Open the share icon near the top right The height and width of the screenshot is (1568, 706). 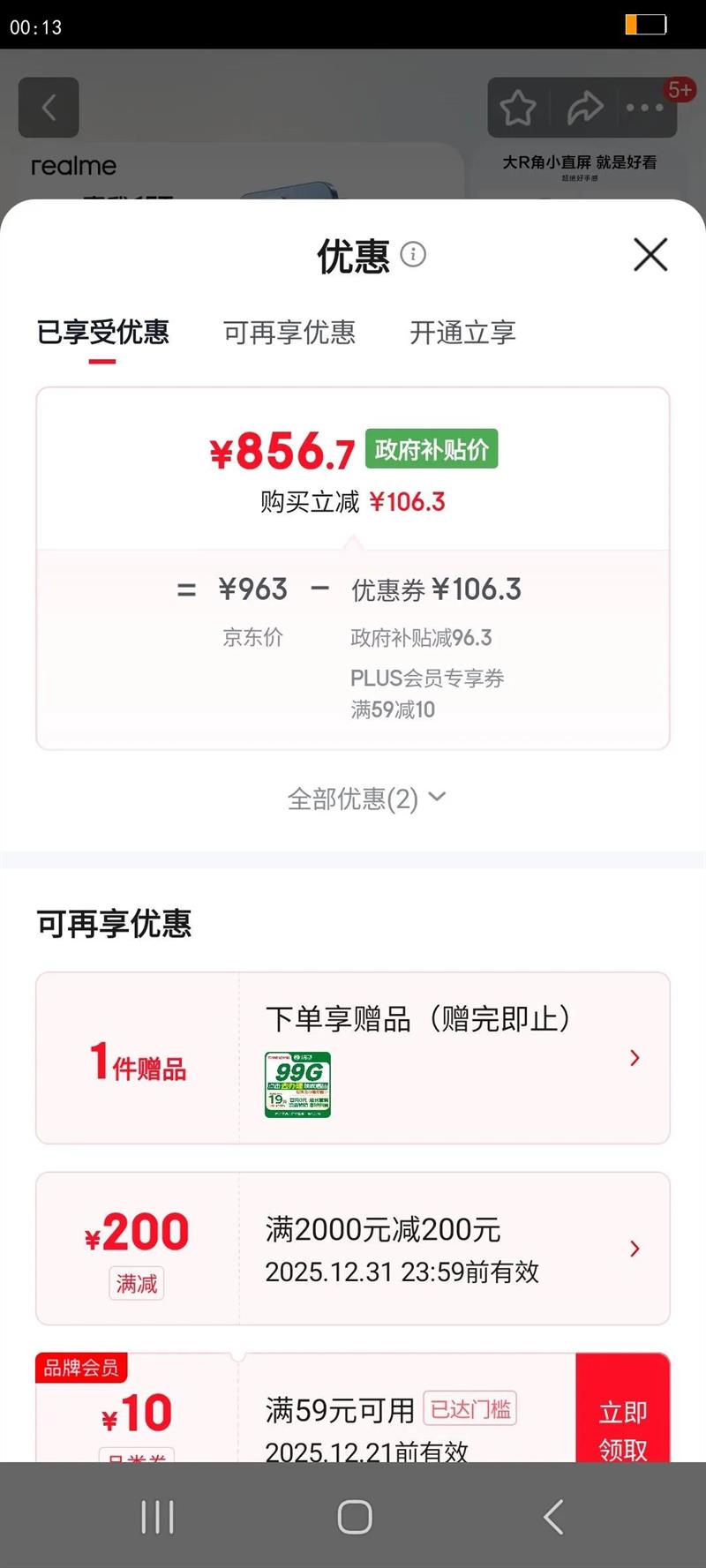click(584, 108)
